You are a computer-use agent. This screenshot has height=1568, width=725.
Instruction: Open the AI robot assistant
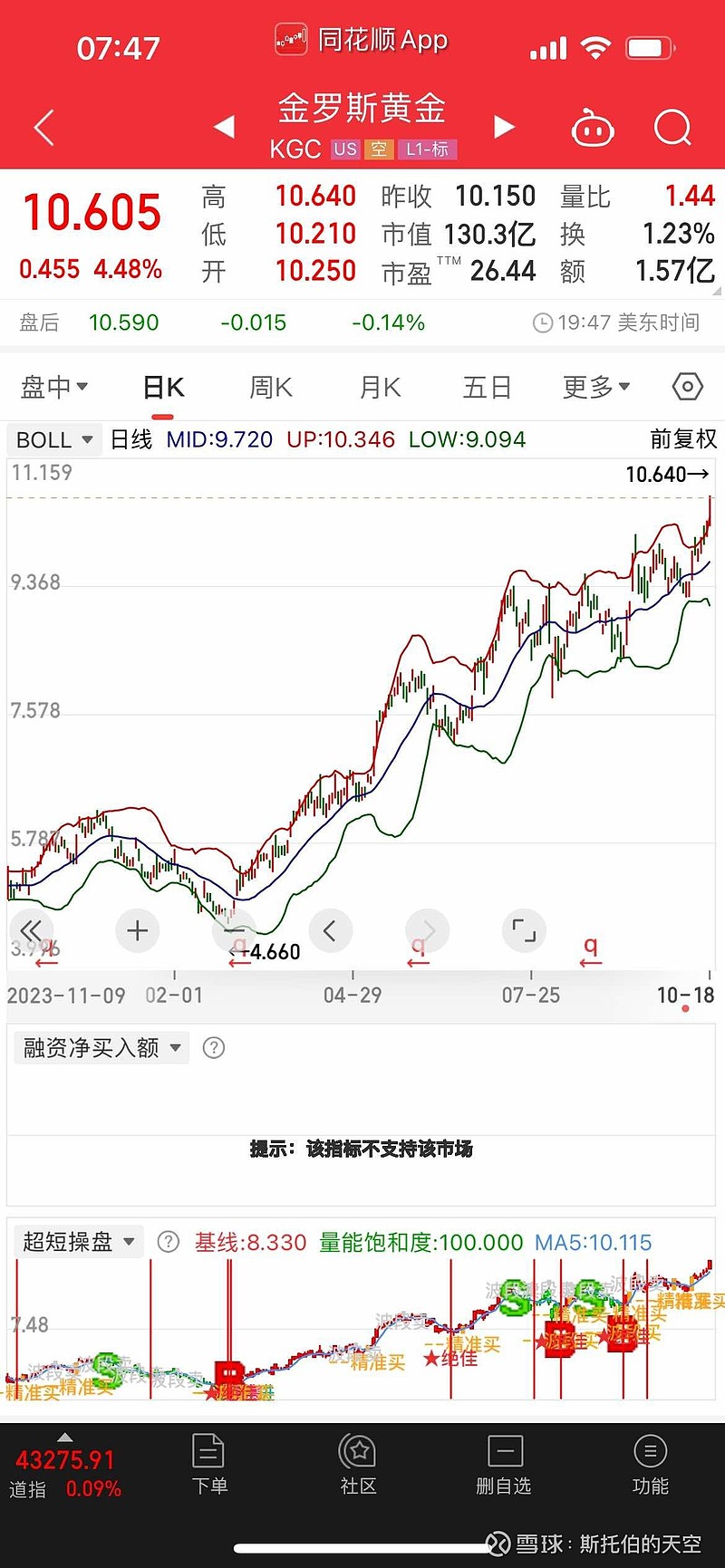(x=594, y=129)
